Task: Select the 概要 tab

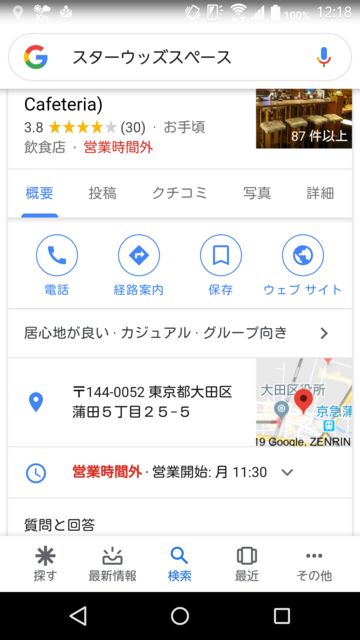Action: [x=39, y=193]
